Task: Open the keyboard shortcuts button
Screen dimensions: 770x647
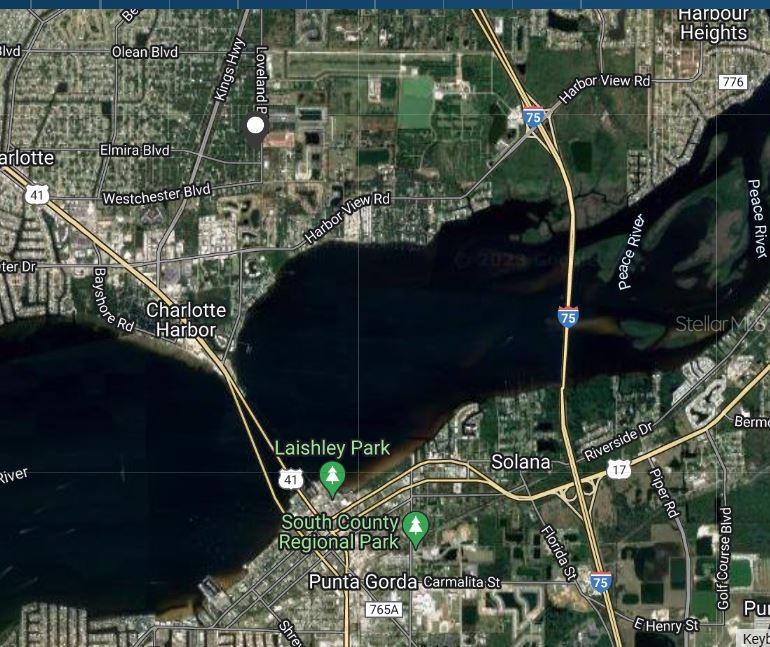Action: 754,638
